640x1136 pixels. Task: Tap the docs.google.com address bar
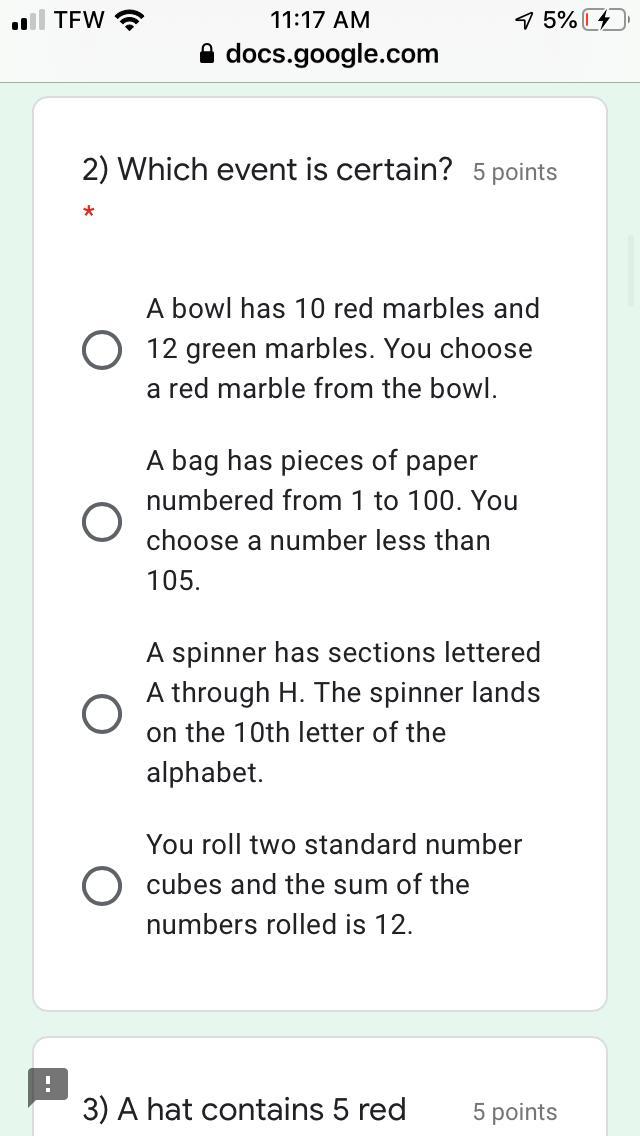click(x=320, y=54)
